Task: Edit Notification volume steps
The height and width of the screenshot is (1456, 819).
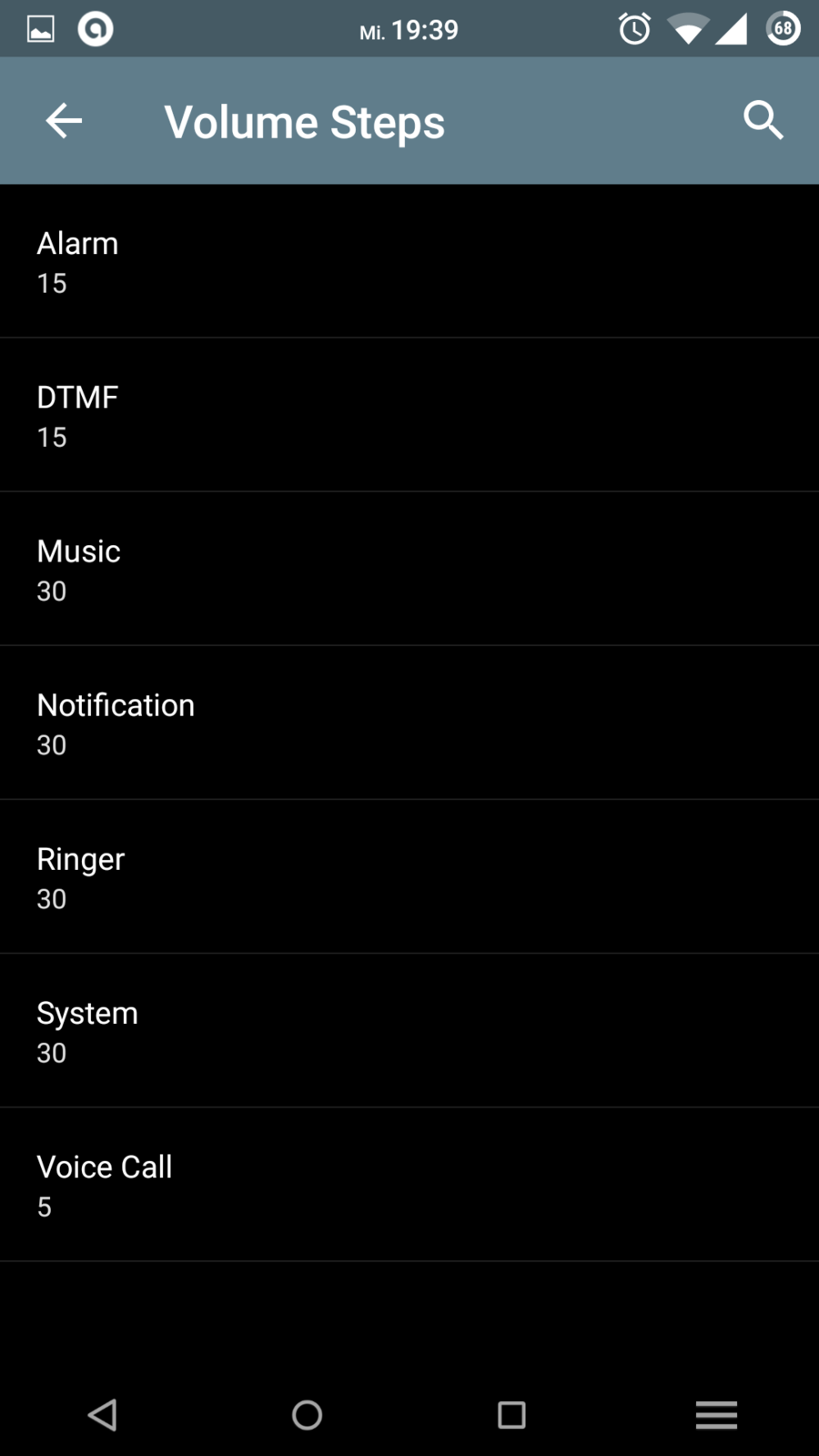Action: click(x=409, y=723)
